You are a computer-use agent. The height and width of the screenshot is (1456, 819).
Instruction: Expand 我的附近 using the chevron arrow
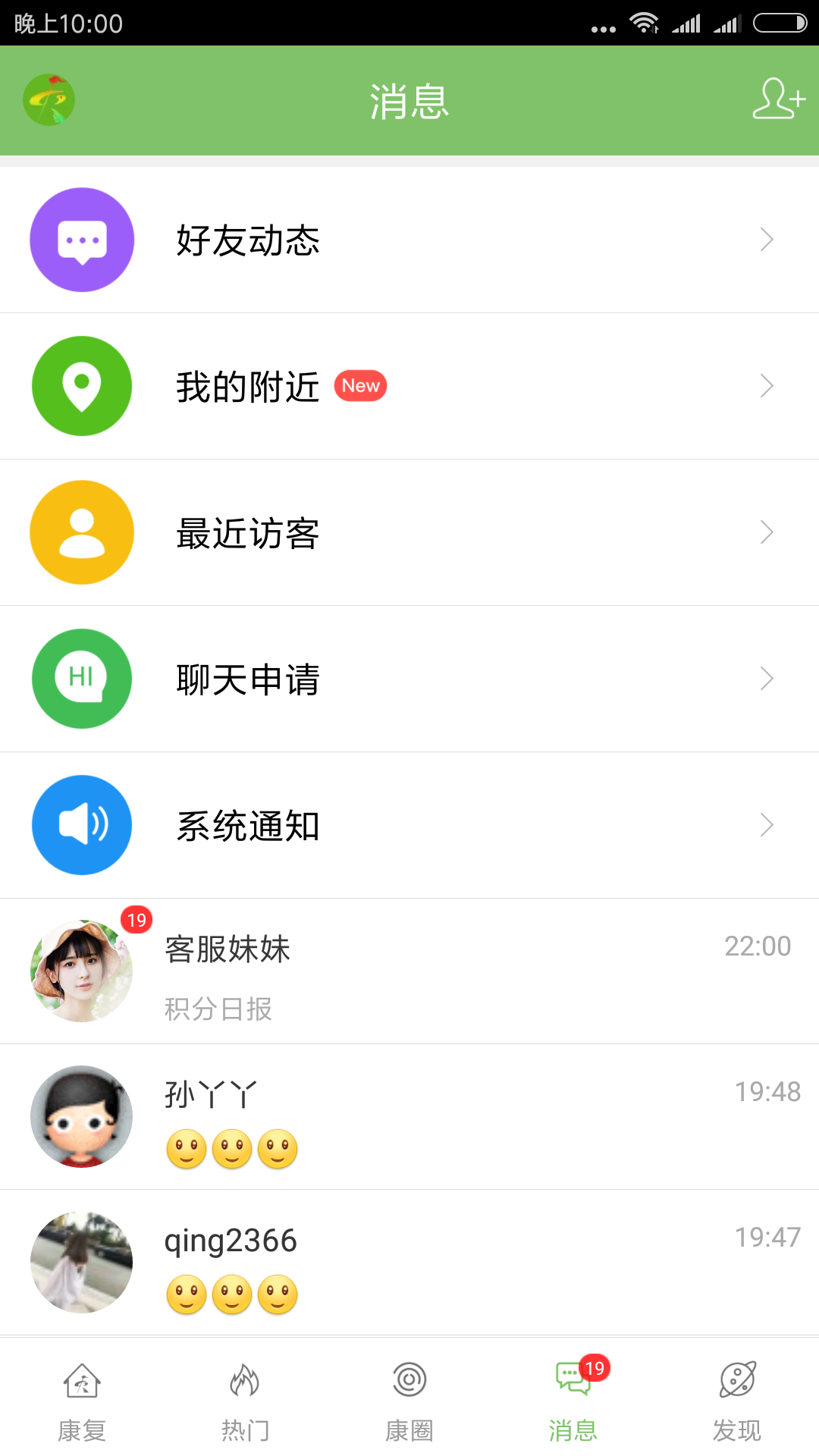(766, 386)
